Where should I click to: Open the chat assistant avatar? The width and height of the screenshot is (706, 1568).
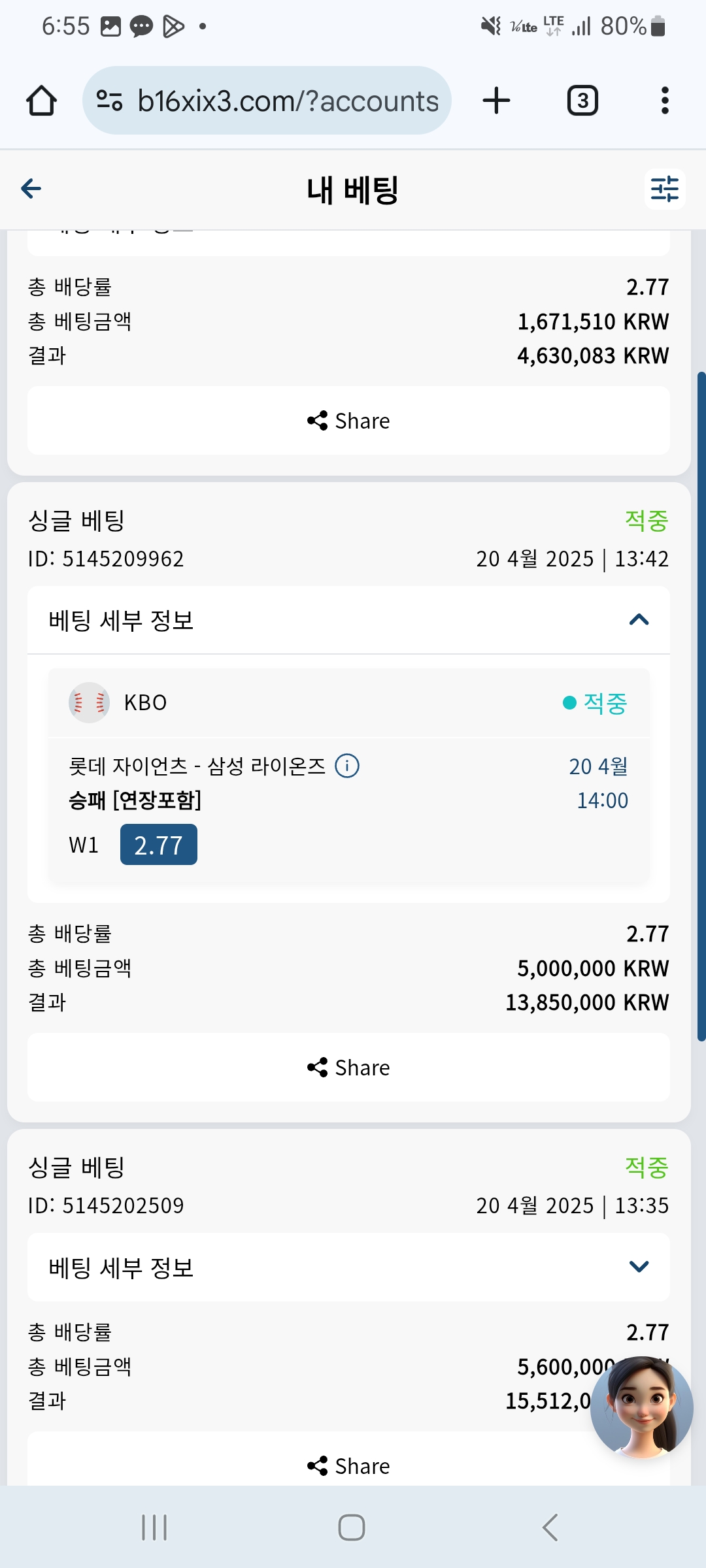point(641,1407)
